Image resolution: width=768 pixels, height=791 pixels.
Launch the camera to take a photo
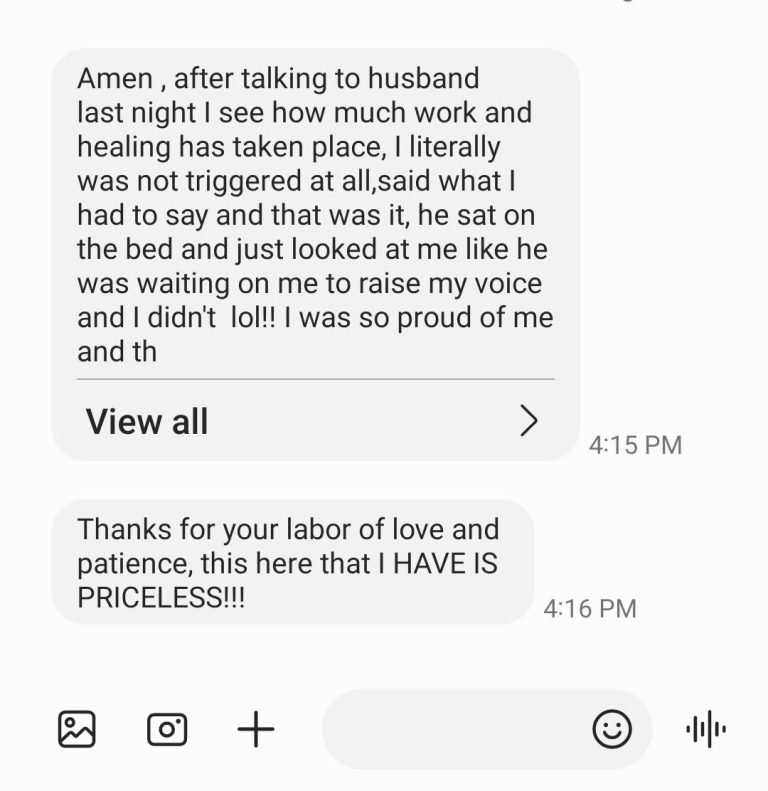[167, 729]
